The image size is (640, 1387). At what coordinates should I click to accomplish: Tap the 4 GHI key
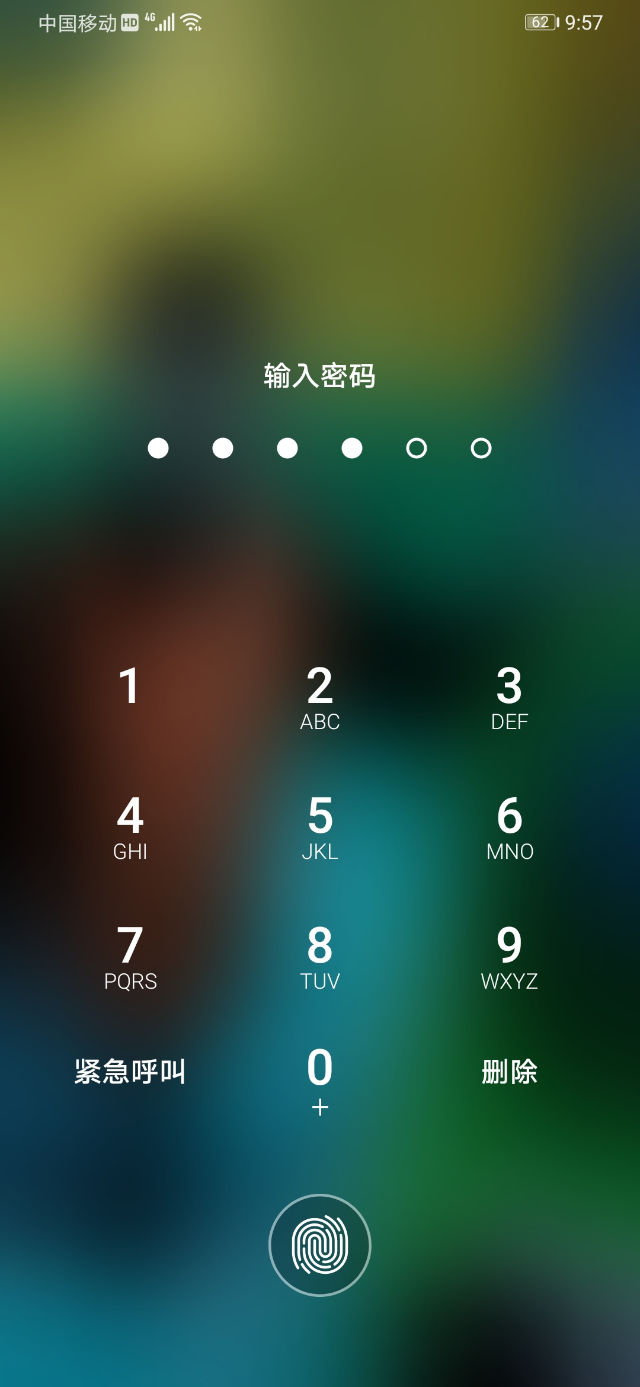[130, 828]
